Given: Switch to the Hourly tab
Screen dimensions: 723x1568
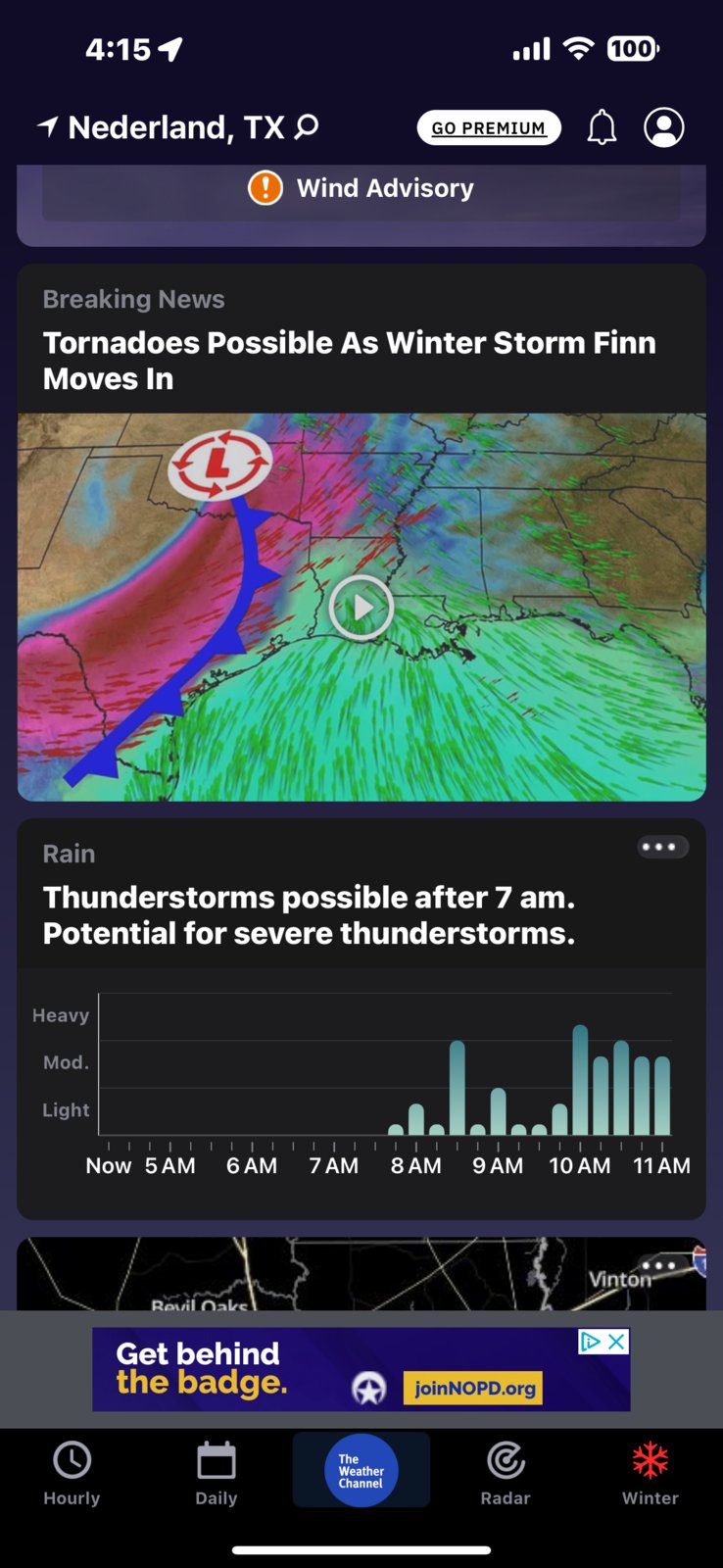Looking at the screenshot, I should (72, 1473).
